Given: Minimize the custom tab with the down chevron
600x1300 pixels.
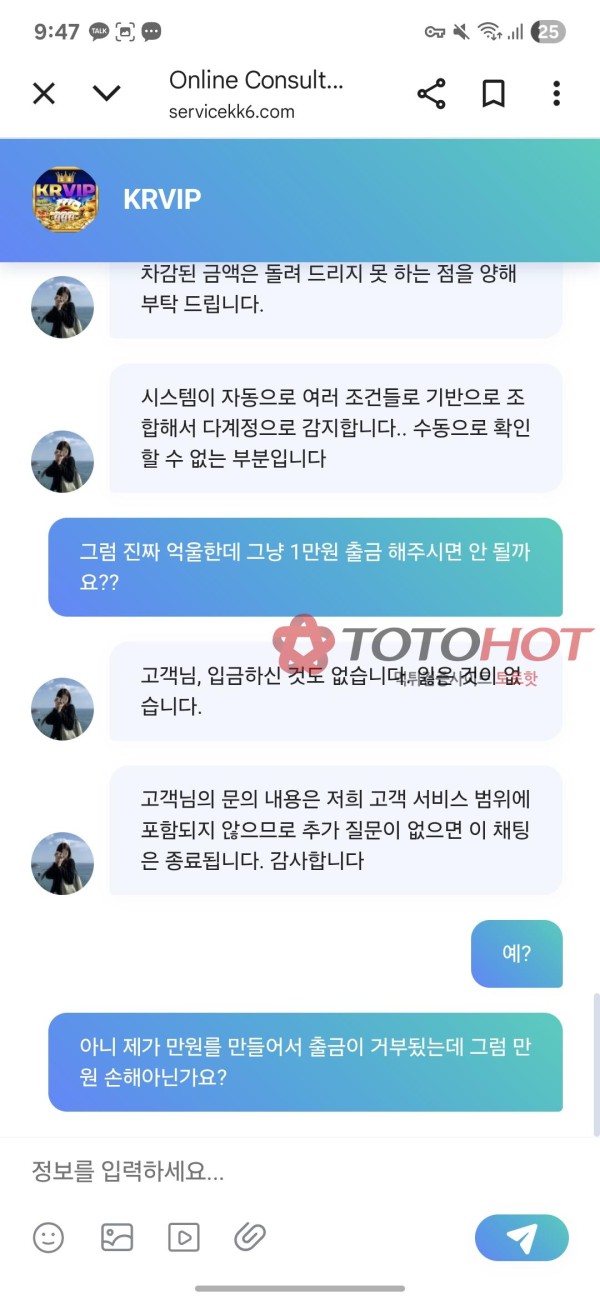Looking at the screenshot, I should (106, 94).
